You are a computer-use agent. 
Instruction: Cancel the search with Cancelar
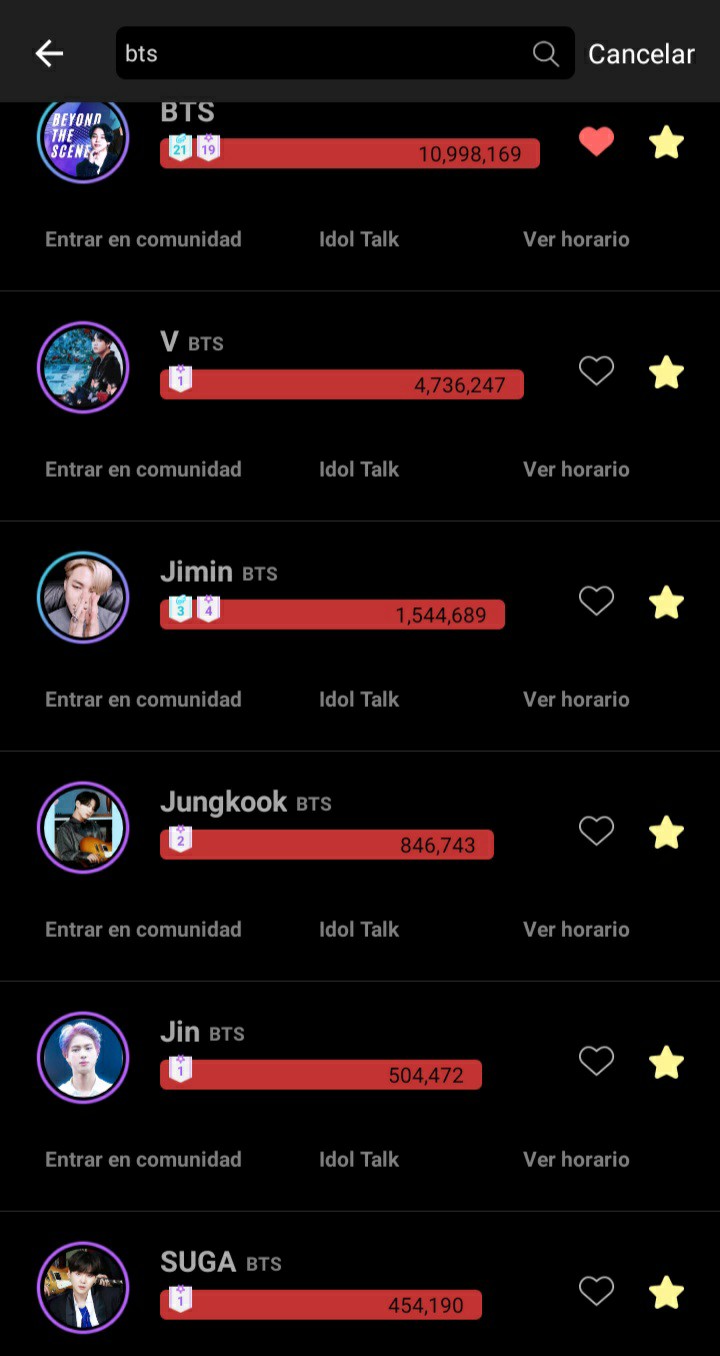641,54
